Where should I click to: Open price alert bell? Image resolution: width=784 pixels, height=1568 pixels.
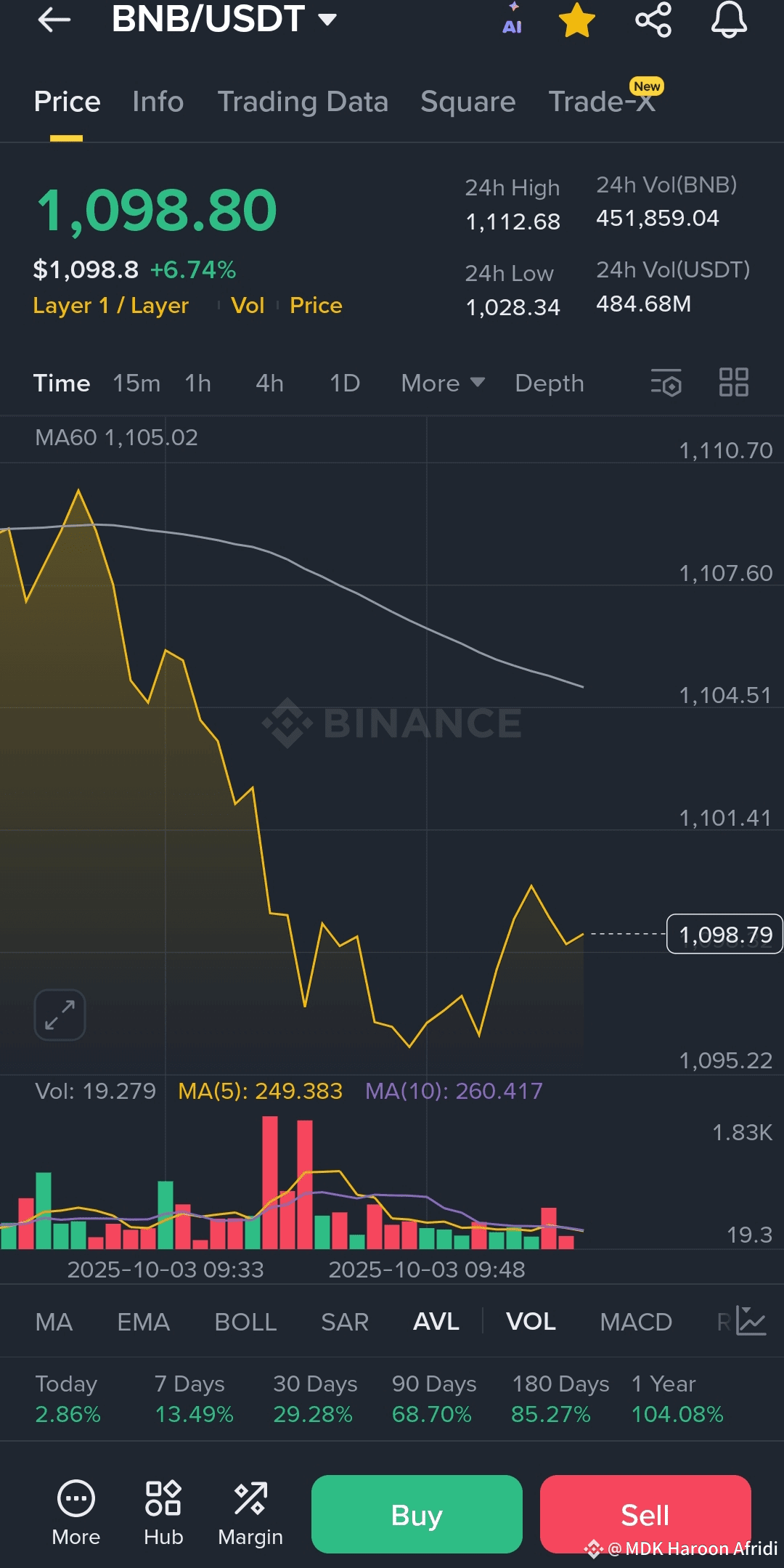(x=729, y=20)
